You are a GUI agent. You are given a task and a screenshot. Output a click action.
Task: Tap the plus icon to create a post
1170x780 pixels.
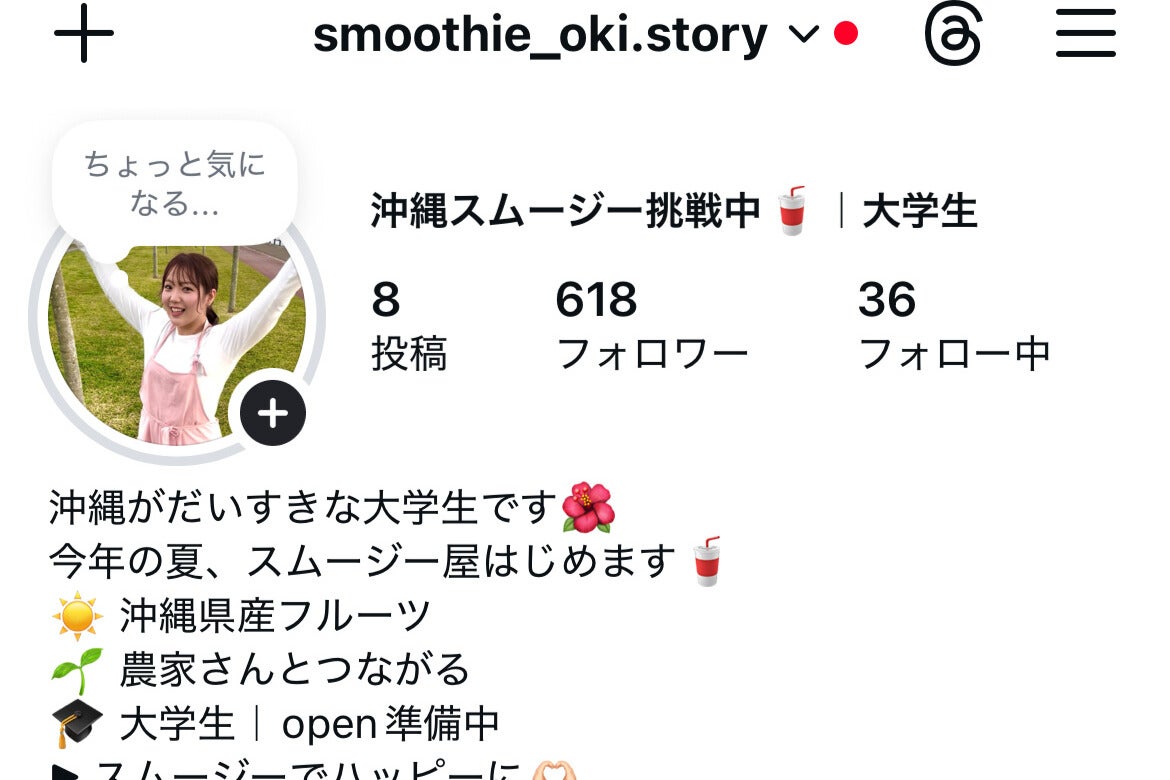[x=84, y=33]
